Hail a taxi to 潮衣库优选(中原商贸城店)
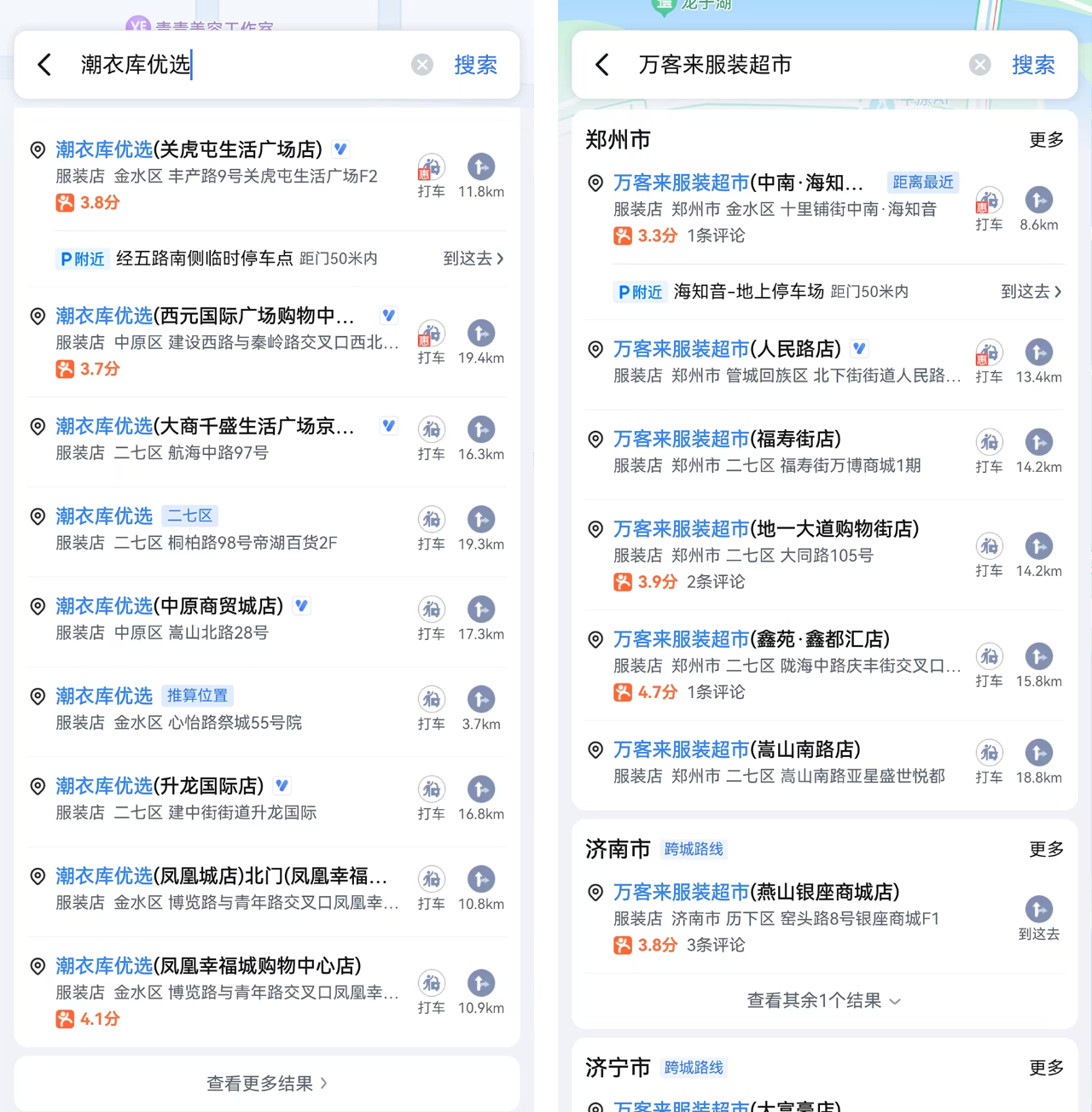The image size is (1092, 1112). tap(431, 618)
